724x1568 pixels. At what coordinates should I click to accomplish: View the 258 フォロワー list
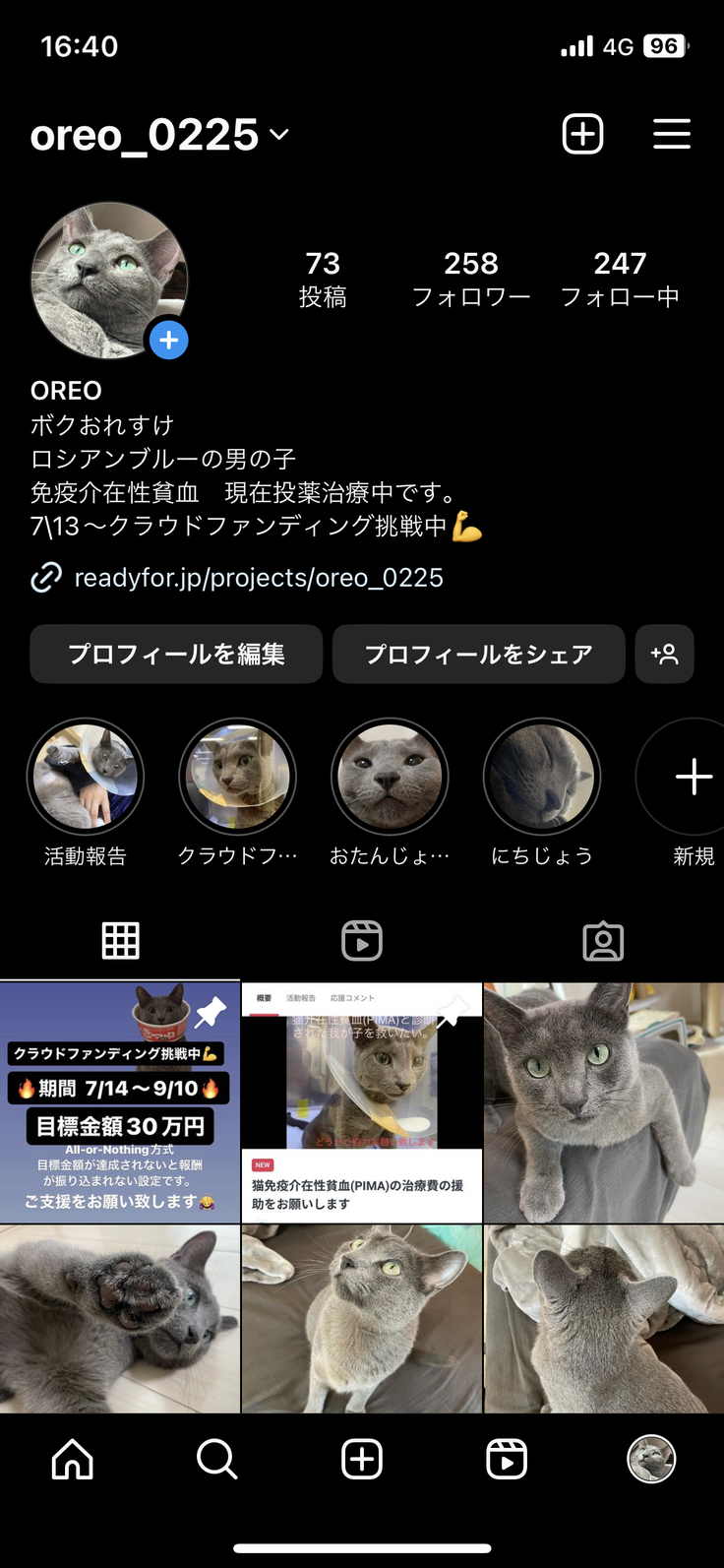point(471,279)
